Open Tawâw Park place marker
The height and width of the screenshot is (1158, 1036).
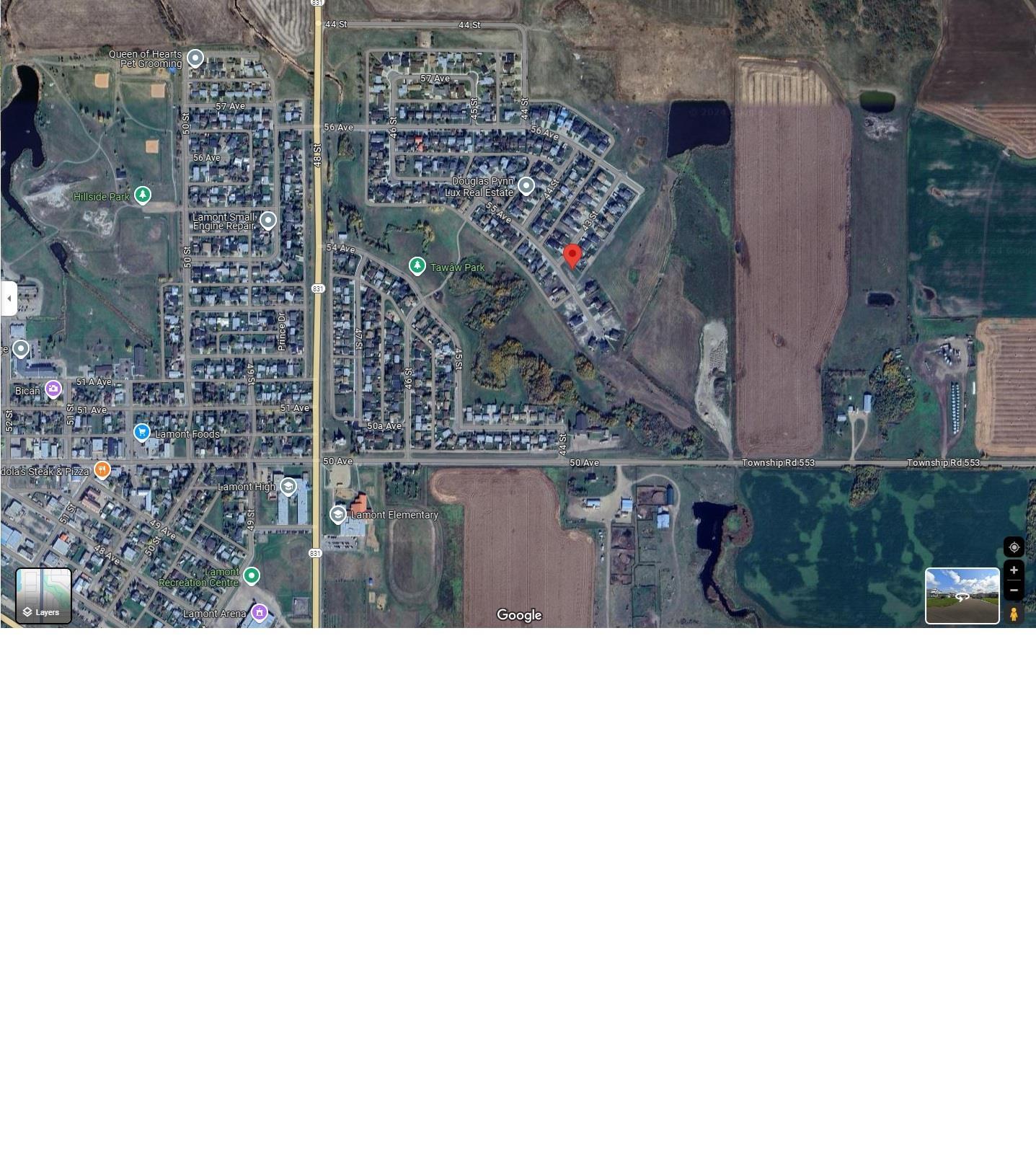click(417, 266)
